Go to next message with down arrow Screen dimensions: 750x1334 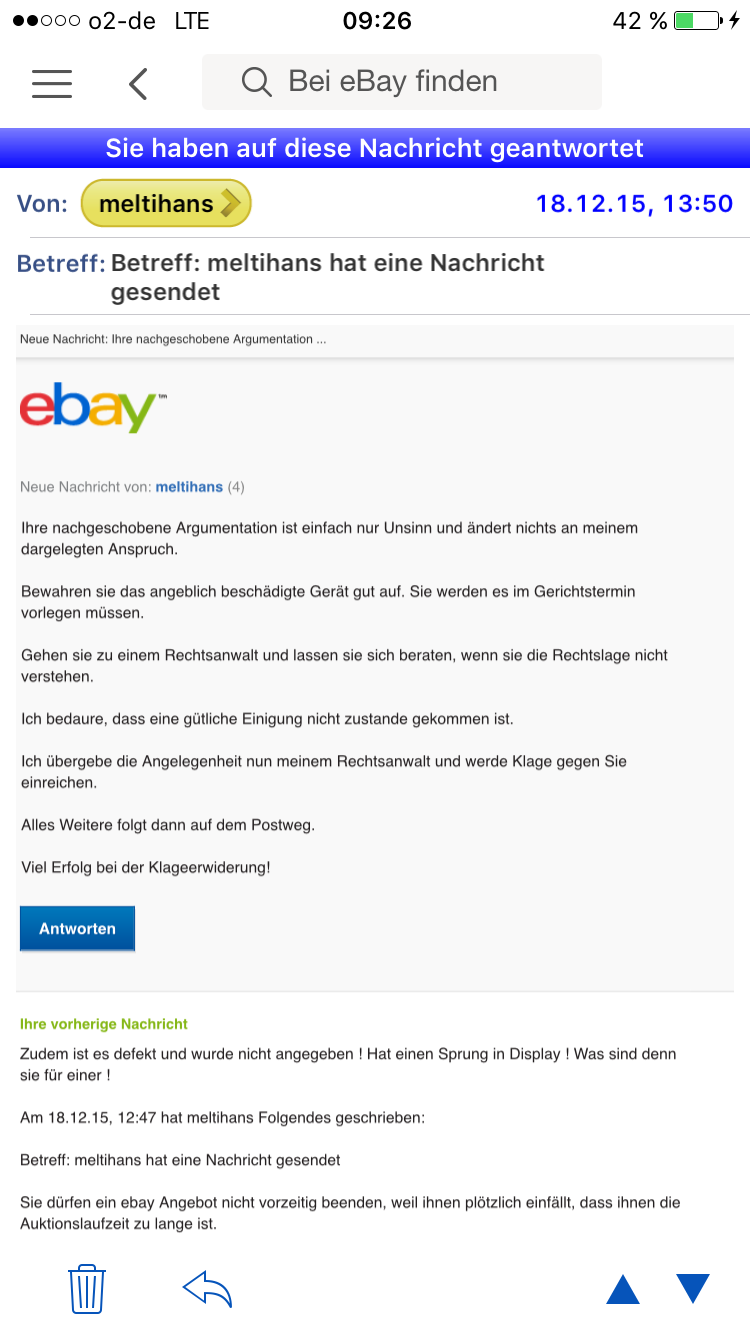tap(693, 1289)
